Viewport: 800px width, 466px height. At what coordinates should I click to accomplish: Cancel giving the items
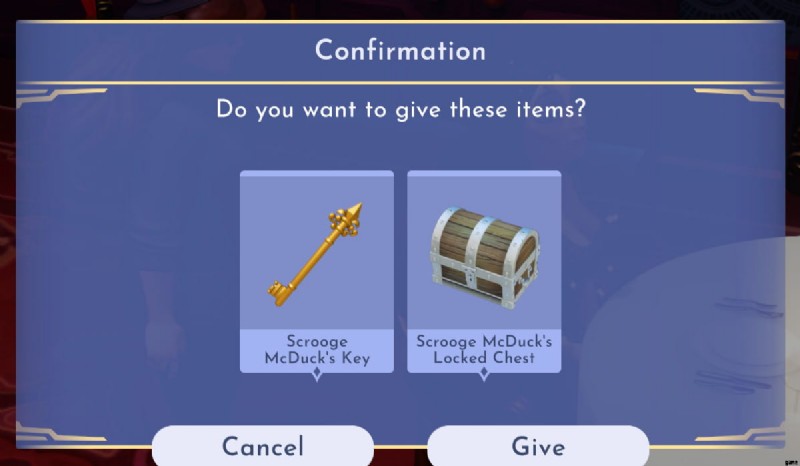pos(262,446)
